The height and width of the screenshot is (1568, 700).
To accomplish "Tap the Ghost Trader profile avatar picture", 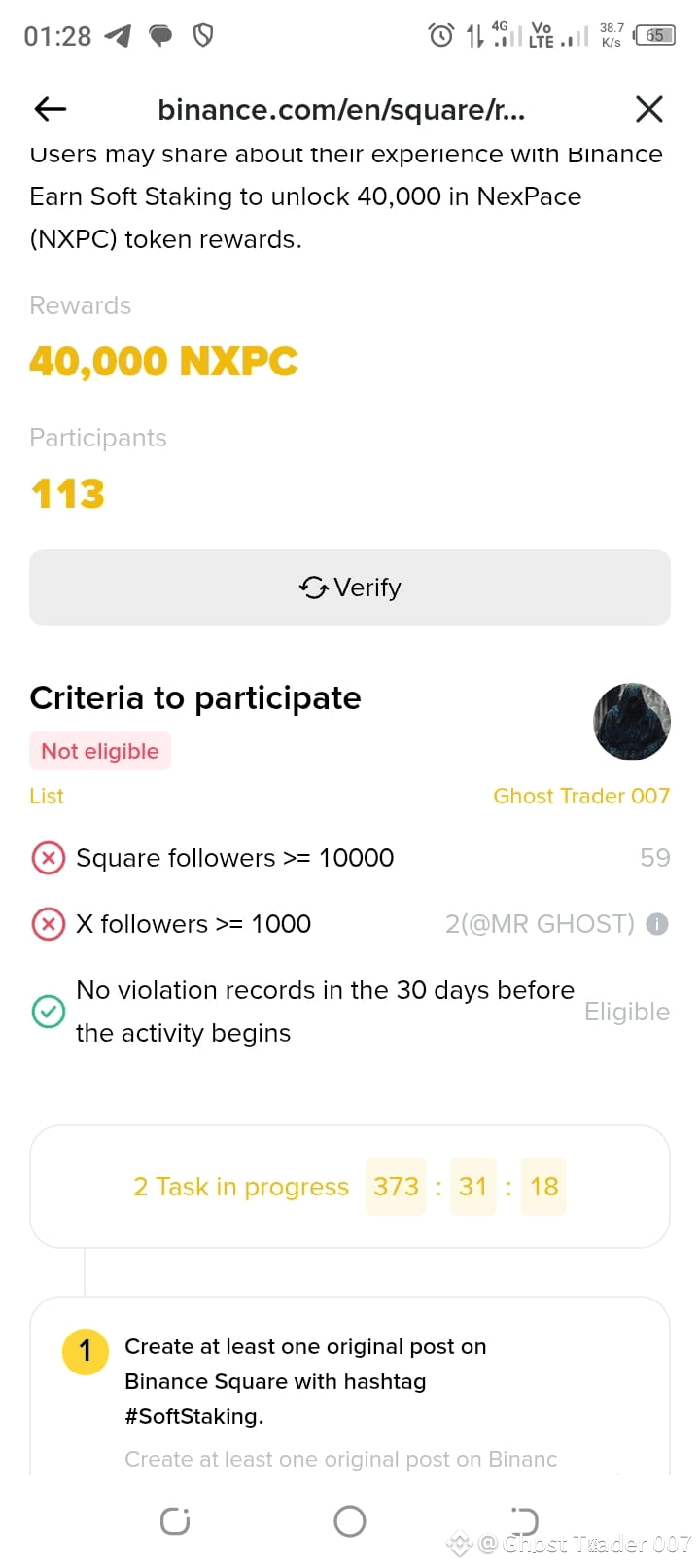I will tap(631, 722).
